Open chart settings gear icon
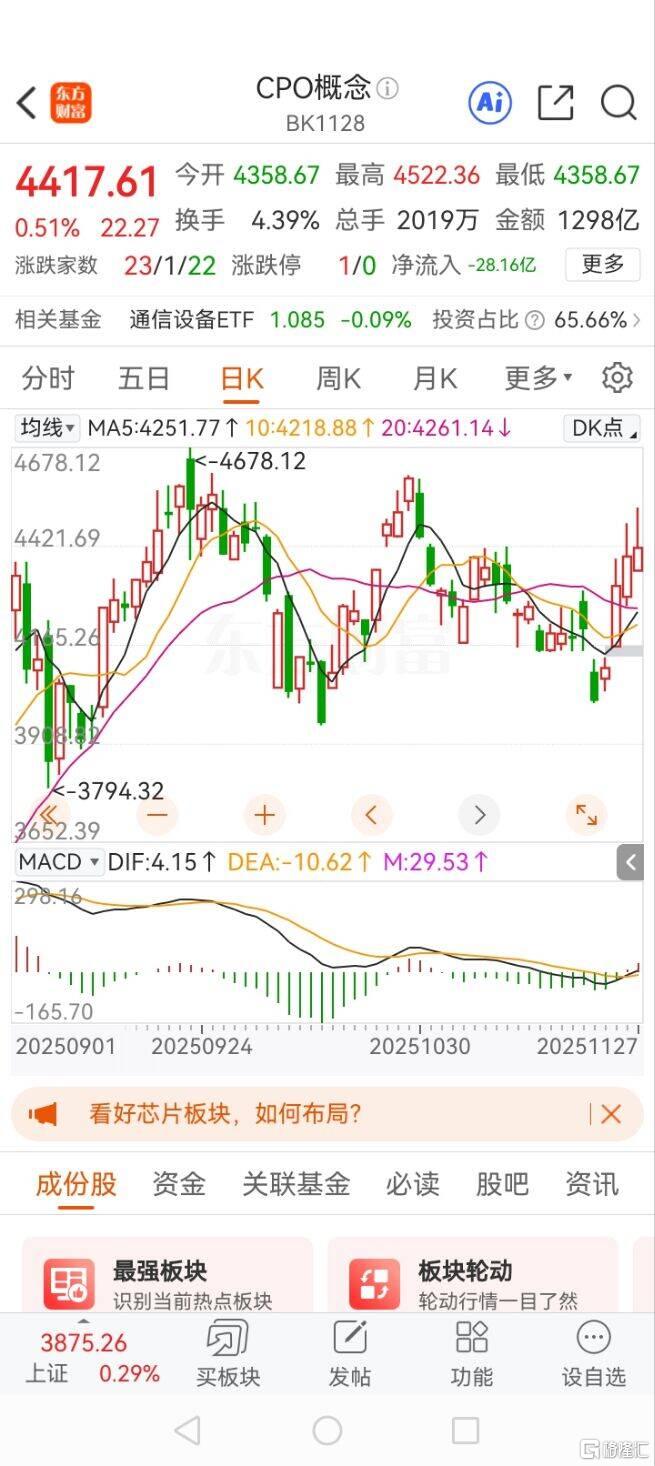 (x=617, y=378)
